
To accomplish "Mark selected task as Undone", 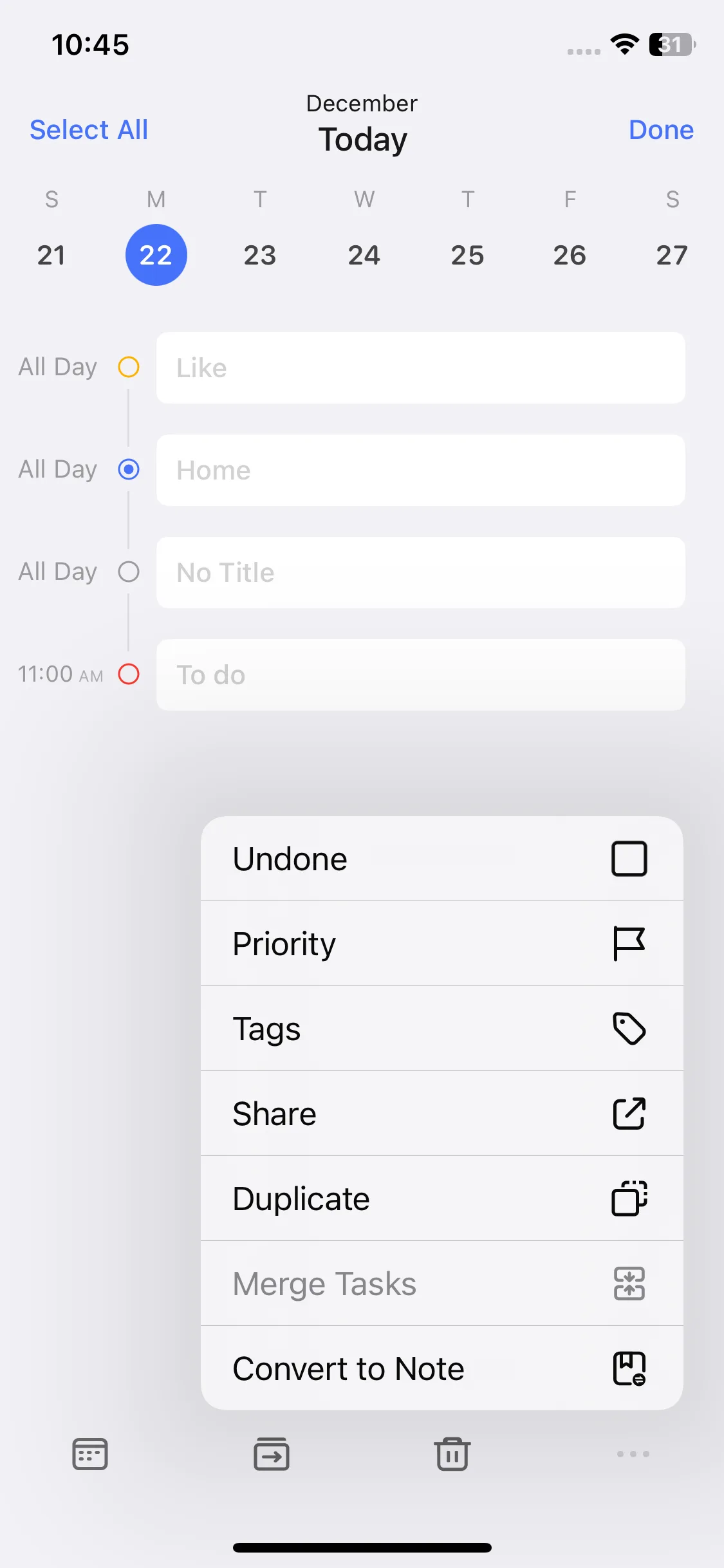I will 441,859.
